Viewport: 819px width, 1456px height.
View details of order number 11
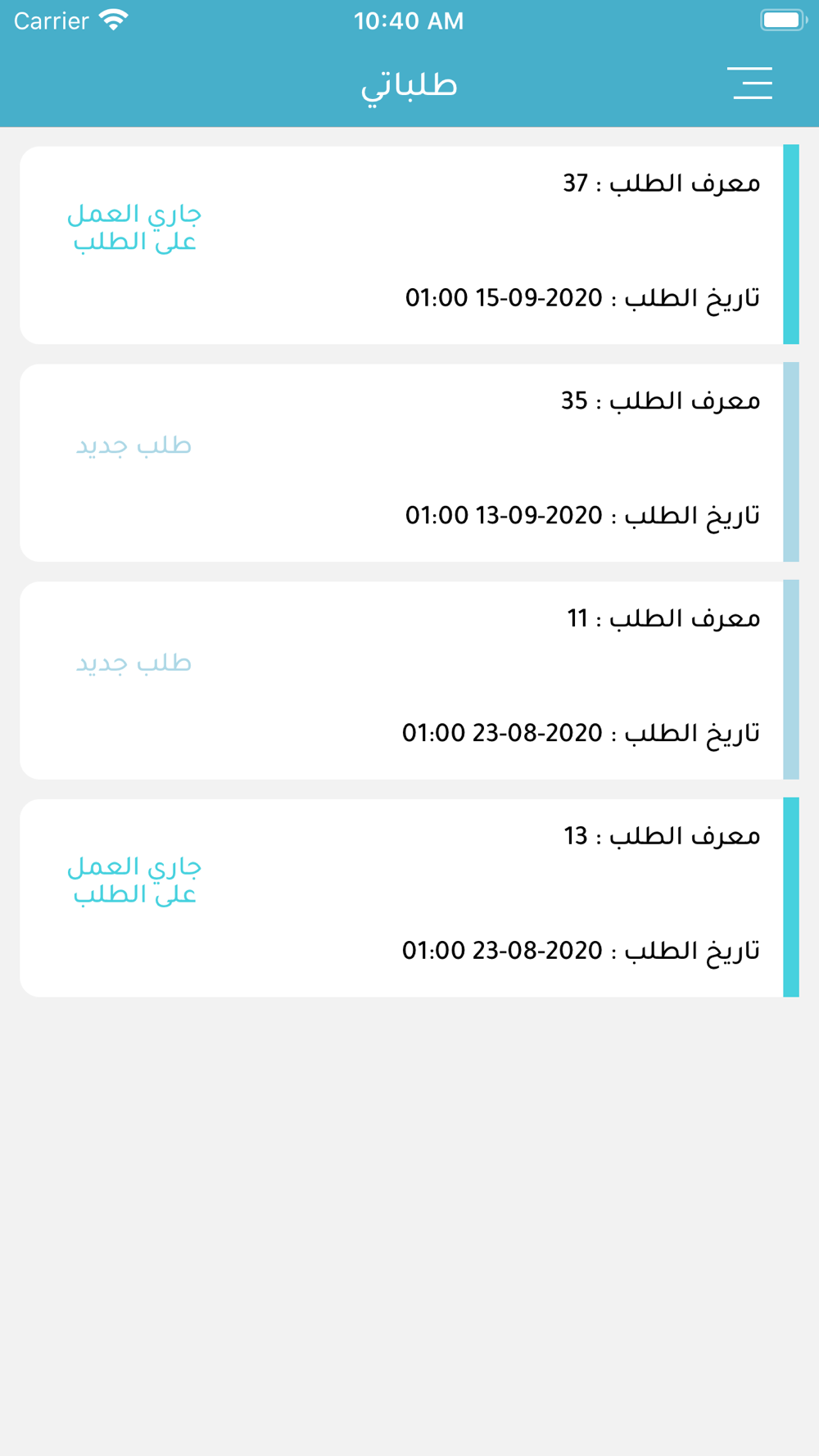click(x=401, y=680)
